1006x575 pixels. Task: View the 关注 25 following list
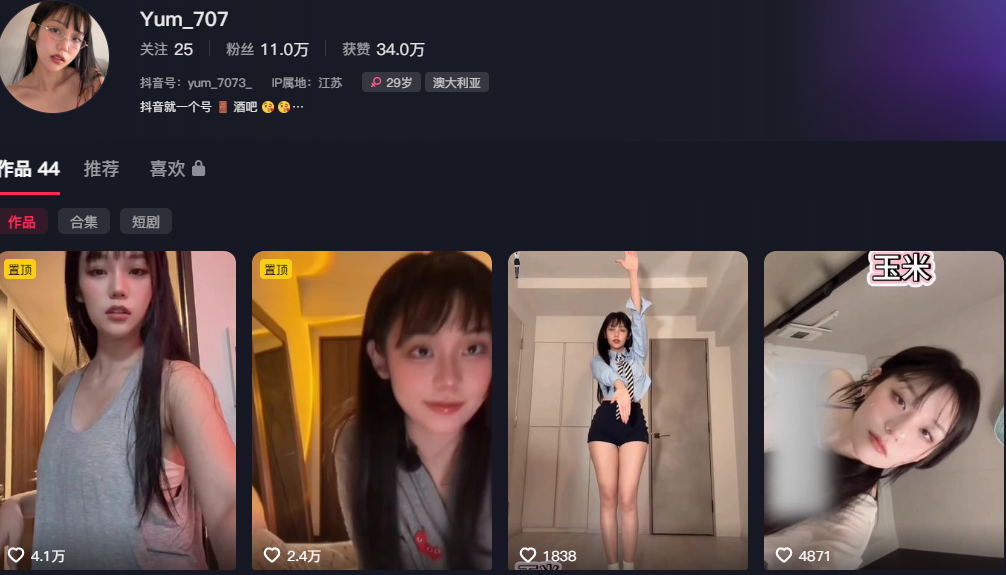click(166, 49)
